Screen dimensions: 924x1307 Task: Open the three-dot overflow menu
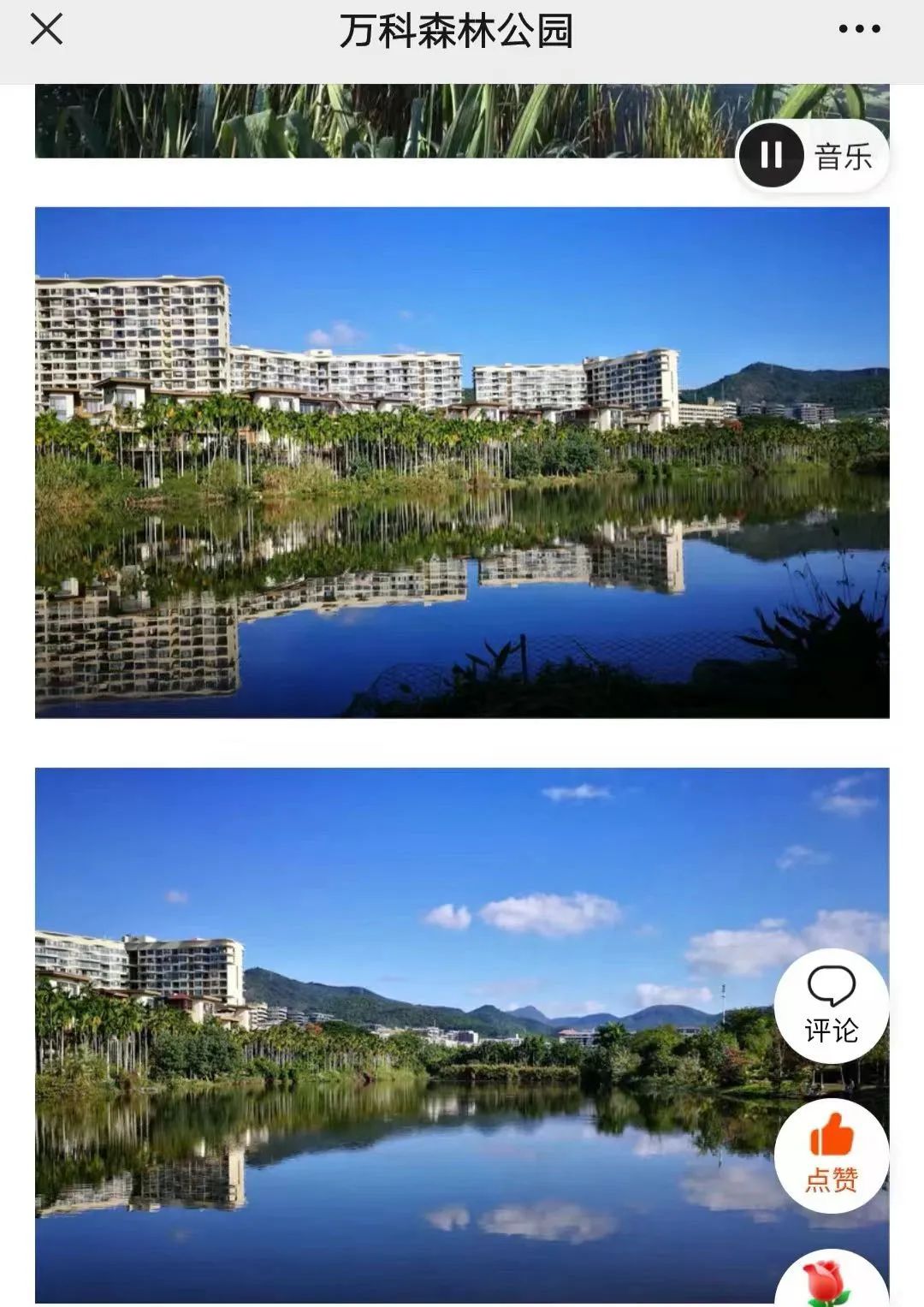(859, 29)
